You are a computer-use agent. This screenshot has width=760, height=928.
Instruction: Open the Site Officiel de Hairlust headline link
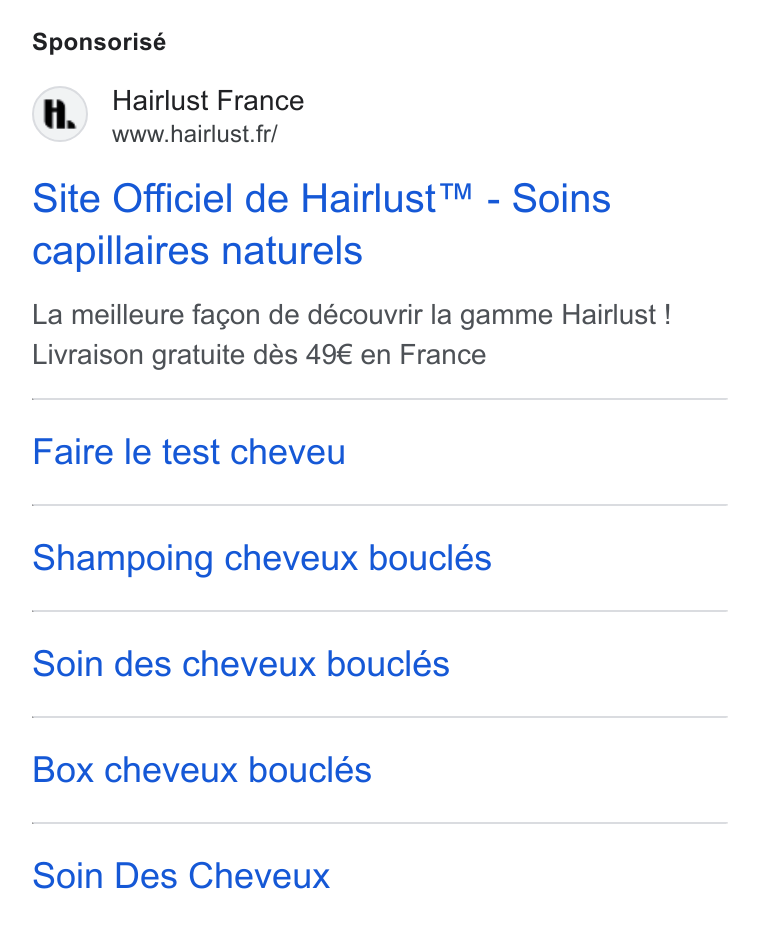coord(321,224)
